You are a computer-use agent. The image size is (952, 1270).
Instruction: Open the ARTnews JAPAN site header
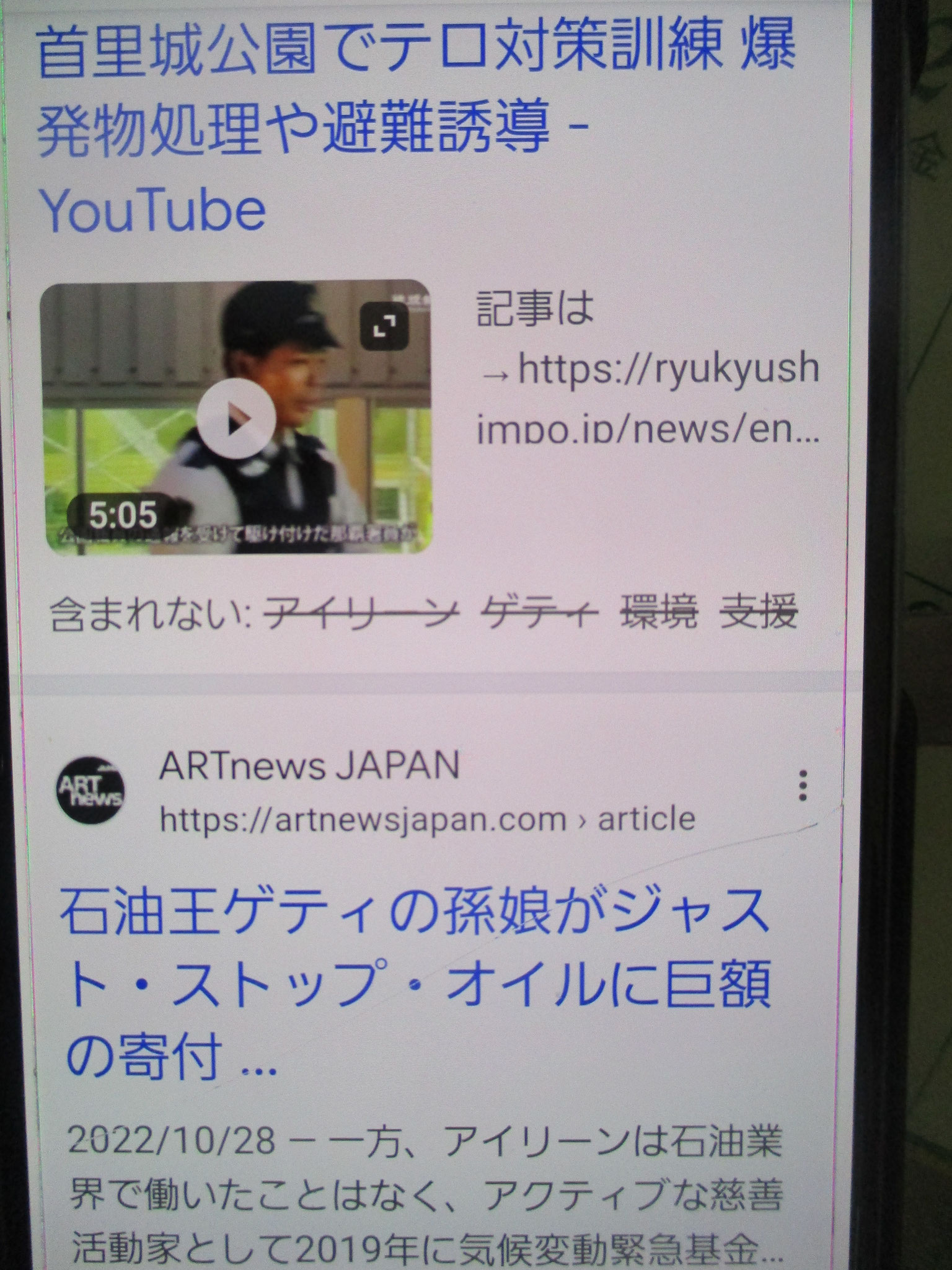pyautogui.click(x=310, y=766)
